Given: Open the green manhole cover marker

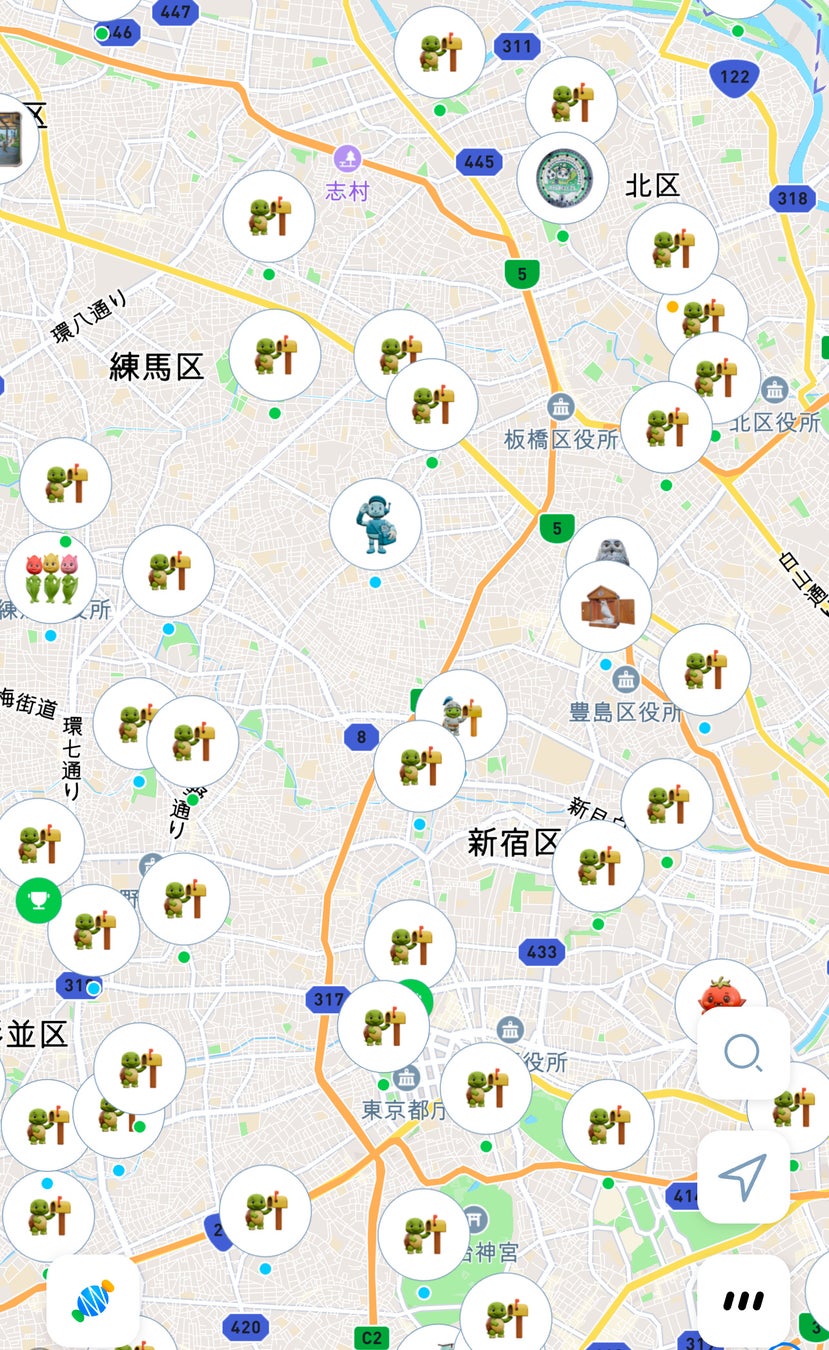Looking at the screenshot, I should pyautogui.click(x=562, y=178).
